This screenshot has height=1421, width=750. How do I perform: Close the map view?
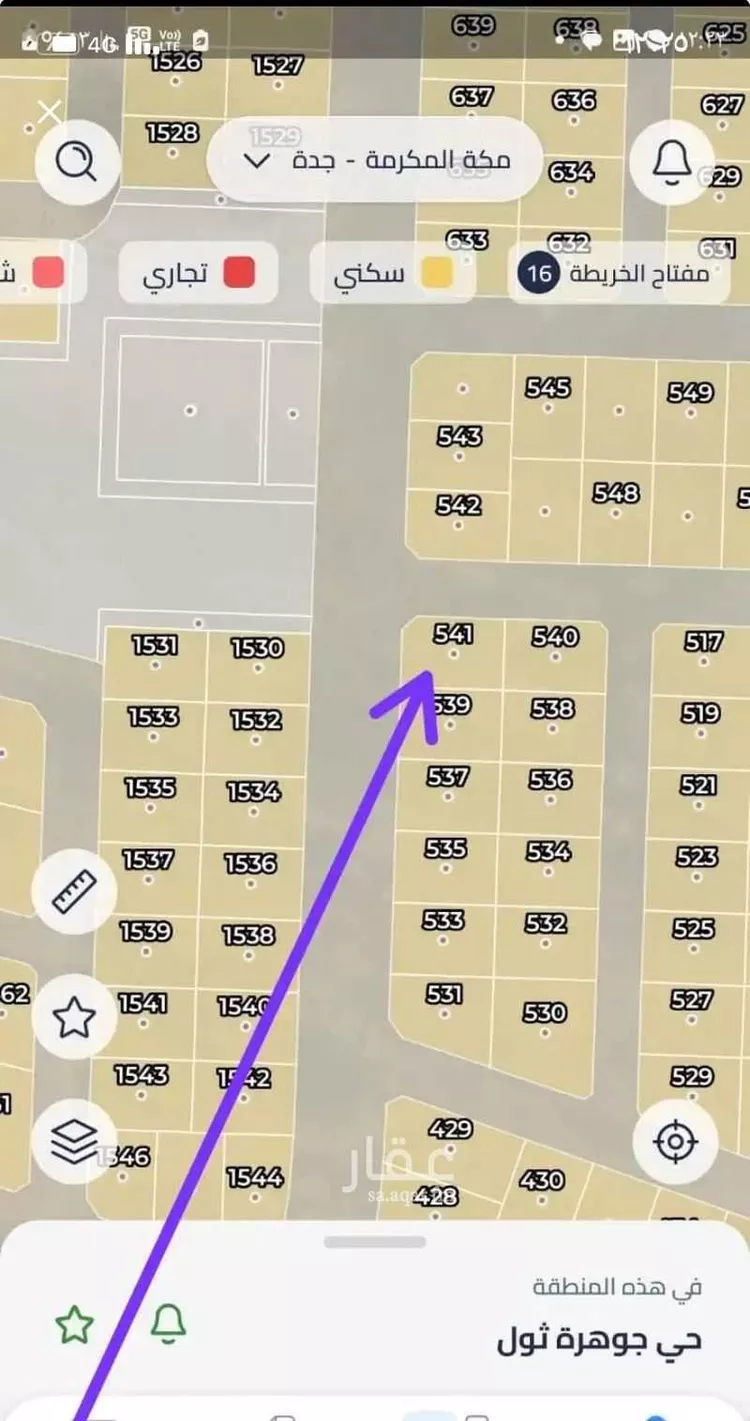click(x=50, y=112)
